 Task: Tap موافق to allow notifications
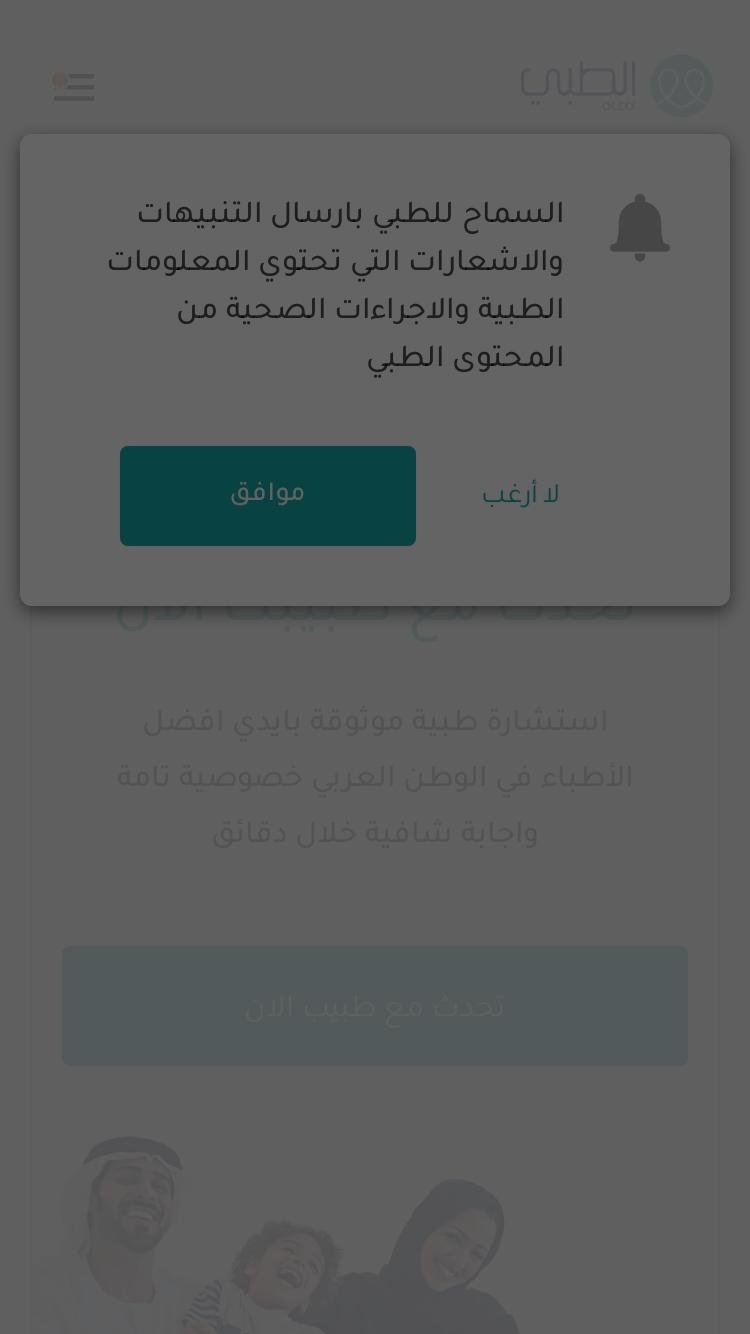[268, 496]
